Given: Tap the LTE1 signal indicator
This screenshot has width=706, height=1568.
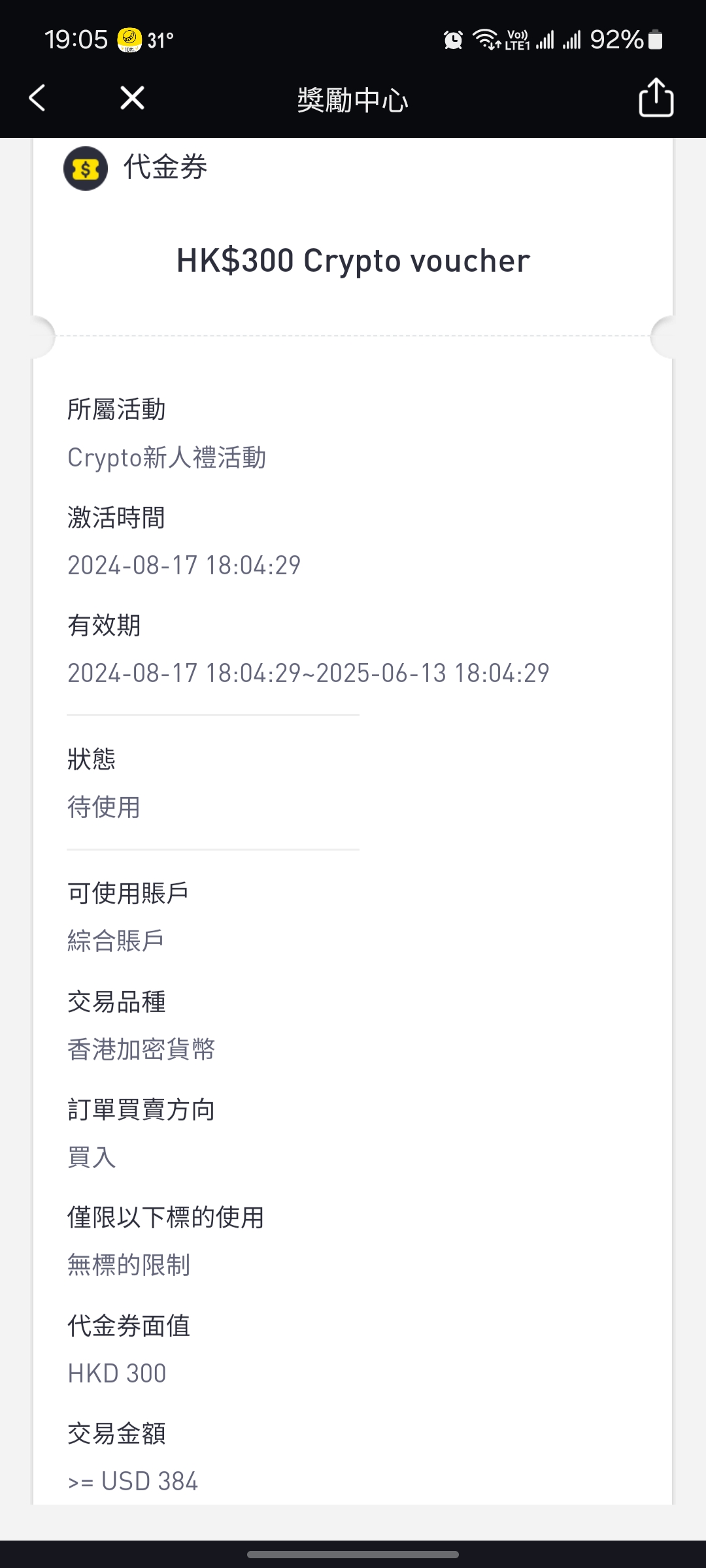Looking at the screenshot, I should [x=523, y=40].
